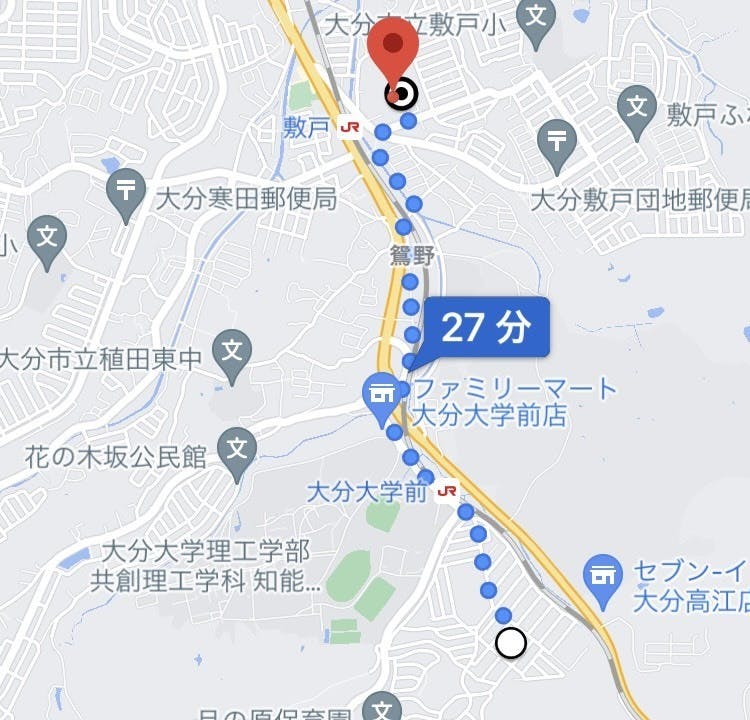
Task: Select the 大分大学前 JR station marker
Action: click(446, 491)
